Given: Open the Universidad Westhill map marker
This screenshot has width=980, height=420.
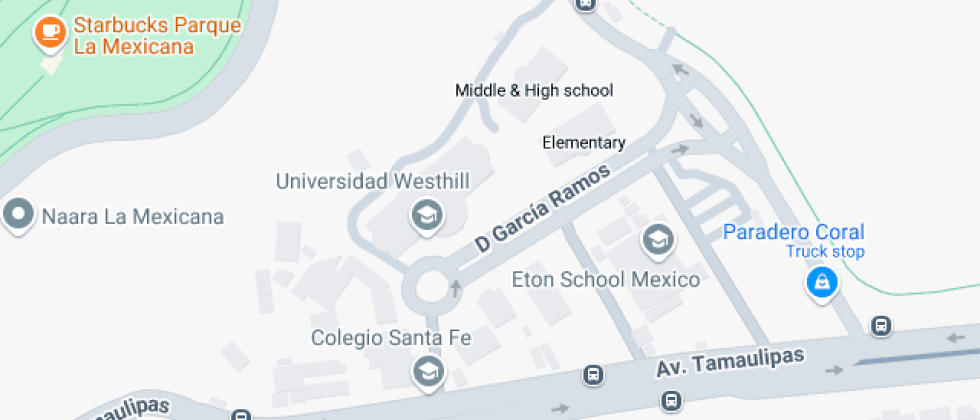Looking at the screenshot, I should click(x=428, y=214).
